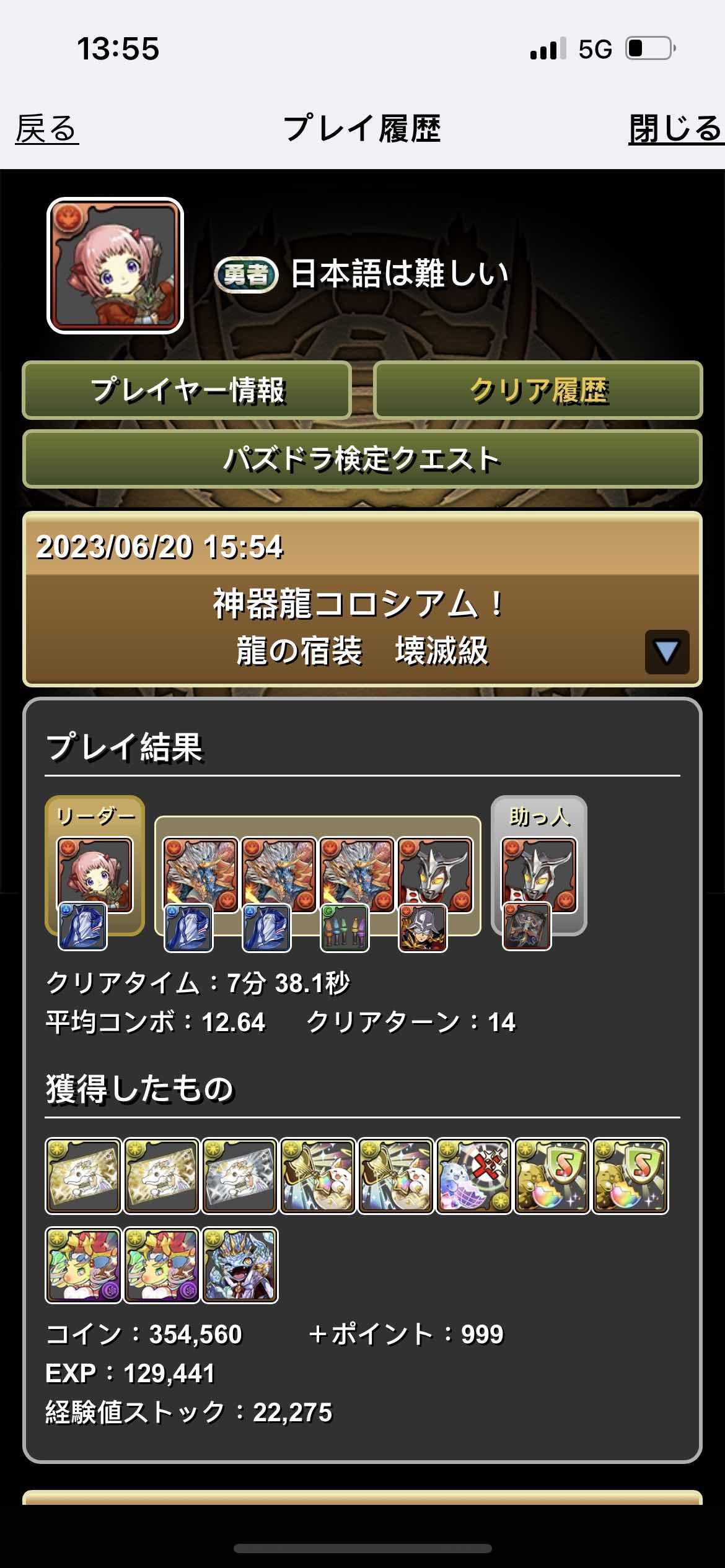Close the page with 閉じる
The image size is (725, 1568).
click(675, 129)
